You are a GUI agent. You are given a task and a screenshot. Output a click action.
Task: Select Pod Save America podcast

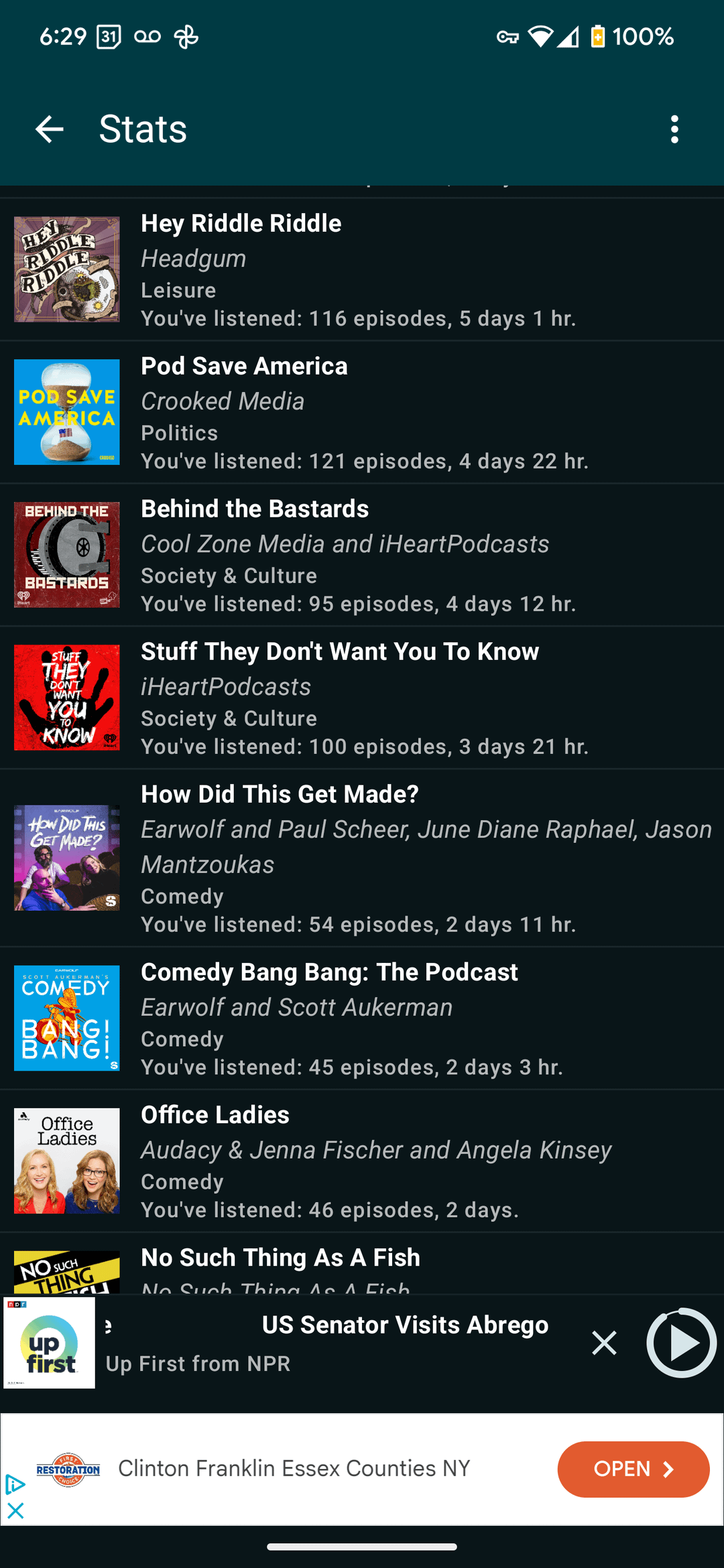pyautogui.click(x=362, y=412)
